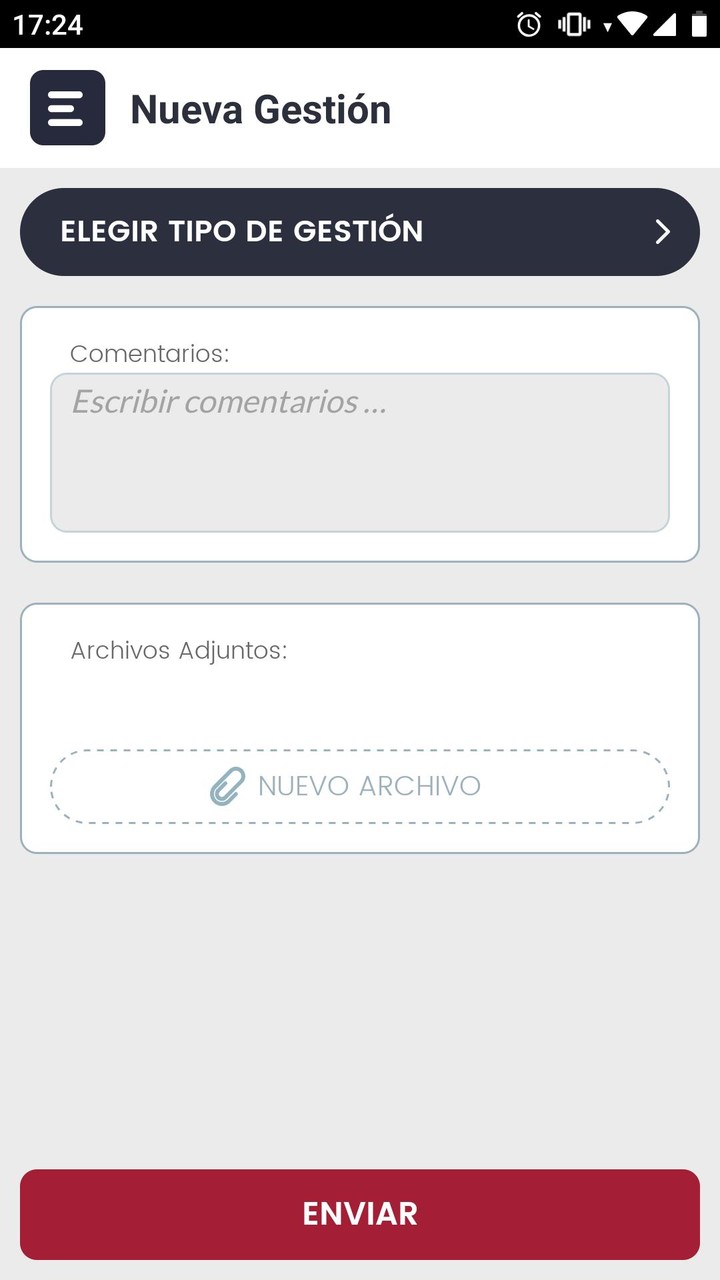720x1280 pixels.
Task: Tap the paperclip attachment icon
Action: point(230,786)
